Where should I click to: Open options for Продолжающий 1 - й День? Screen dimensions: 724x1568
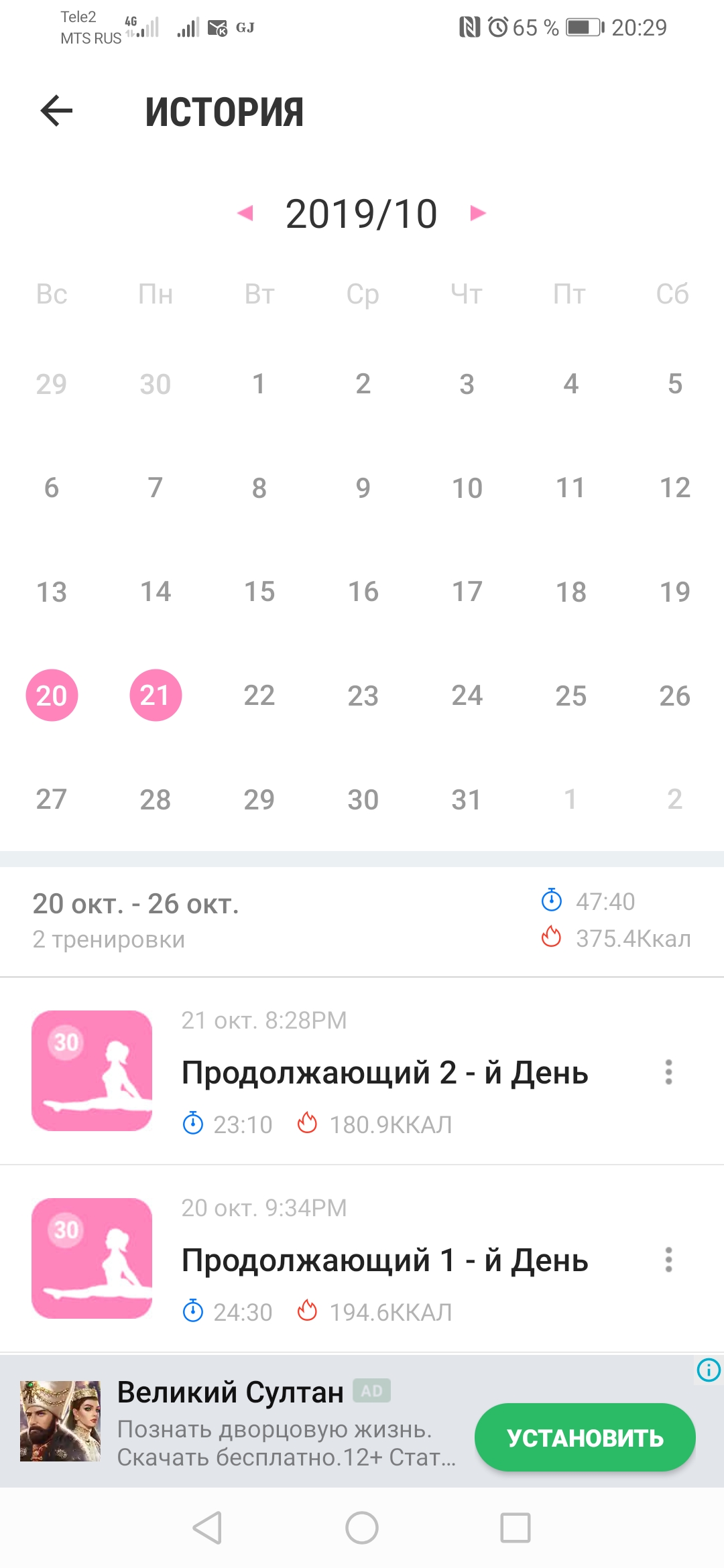point(668,1260)
